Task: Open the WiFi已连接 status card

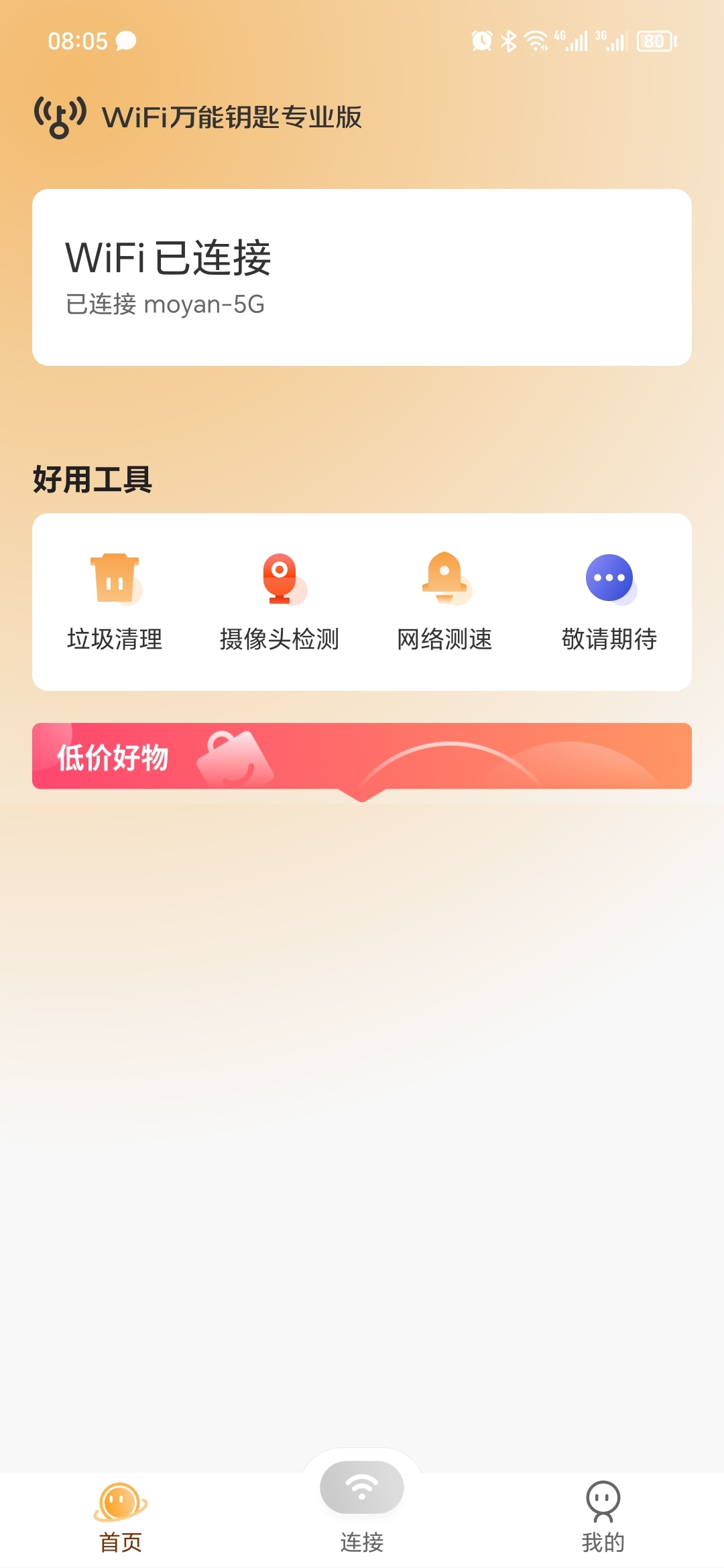Action: click(x=362, y=277)
